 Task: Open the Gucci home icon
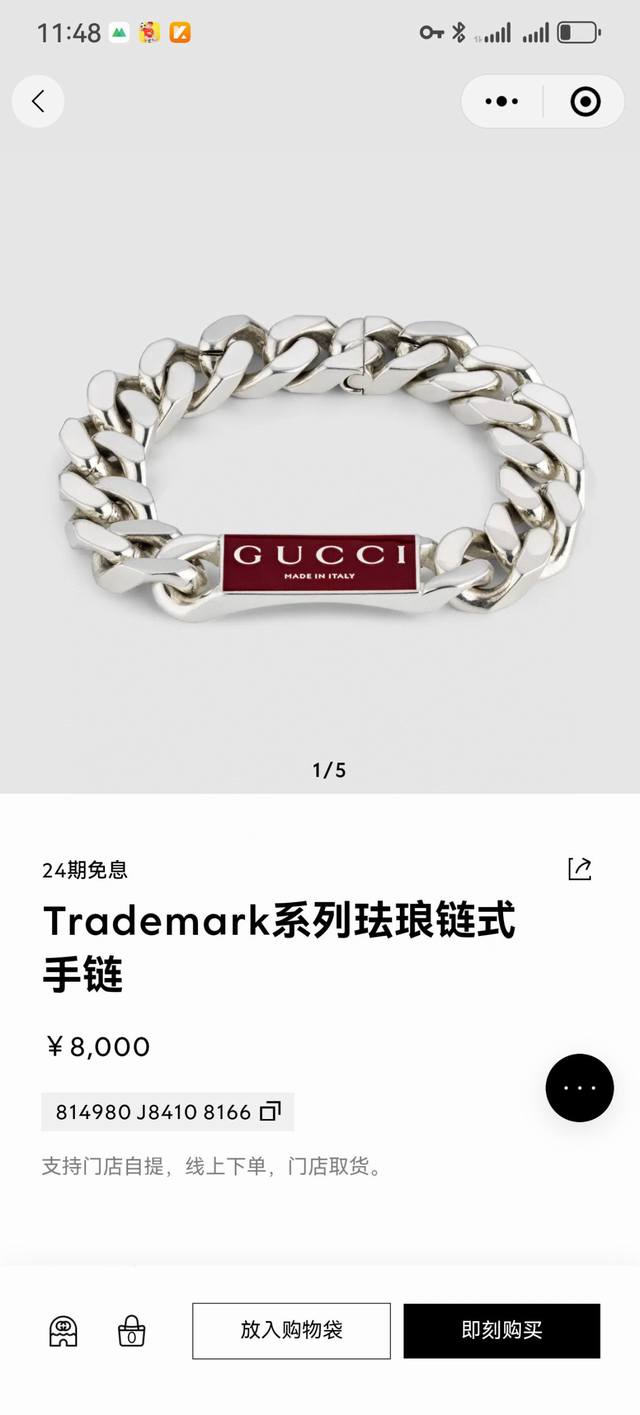[63, 1331]
